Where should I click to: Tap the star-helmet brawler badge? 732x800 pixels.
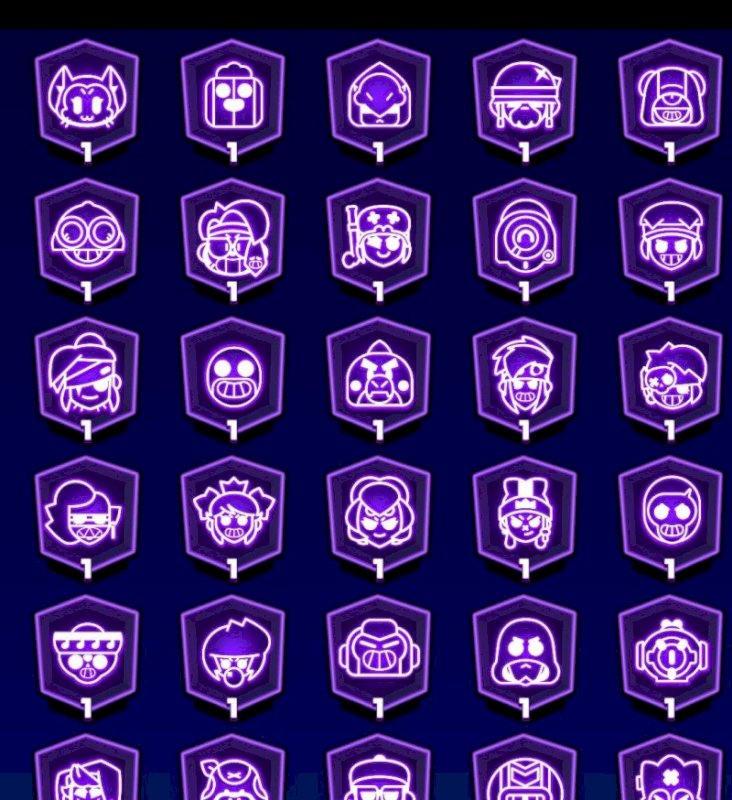click(524, 97)
